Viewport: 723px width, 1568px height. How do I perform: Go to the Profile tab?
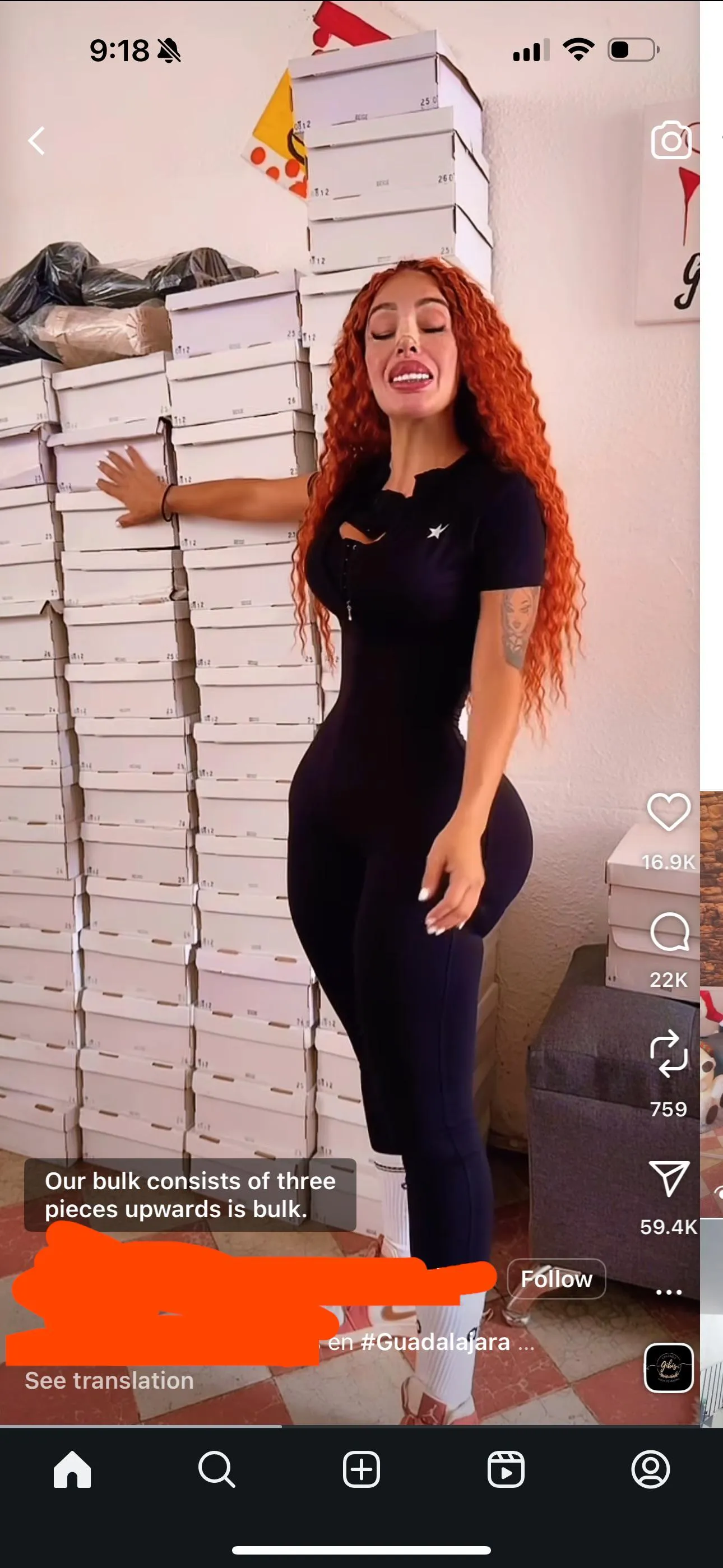click(x=651, y=1470)
